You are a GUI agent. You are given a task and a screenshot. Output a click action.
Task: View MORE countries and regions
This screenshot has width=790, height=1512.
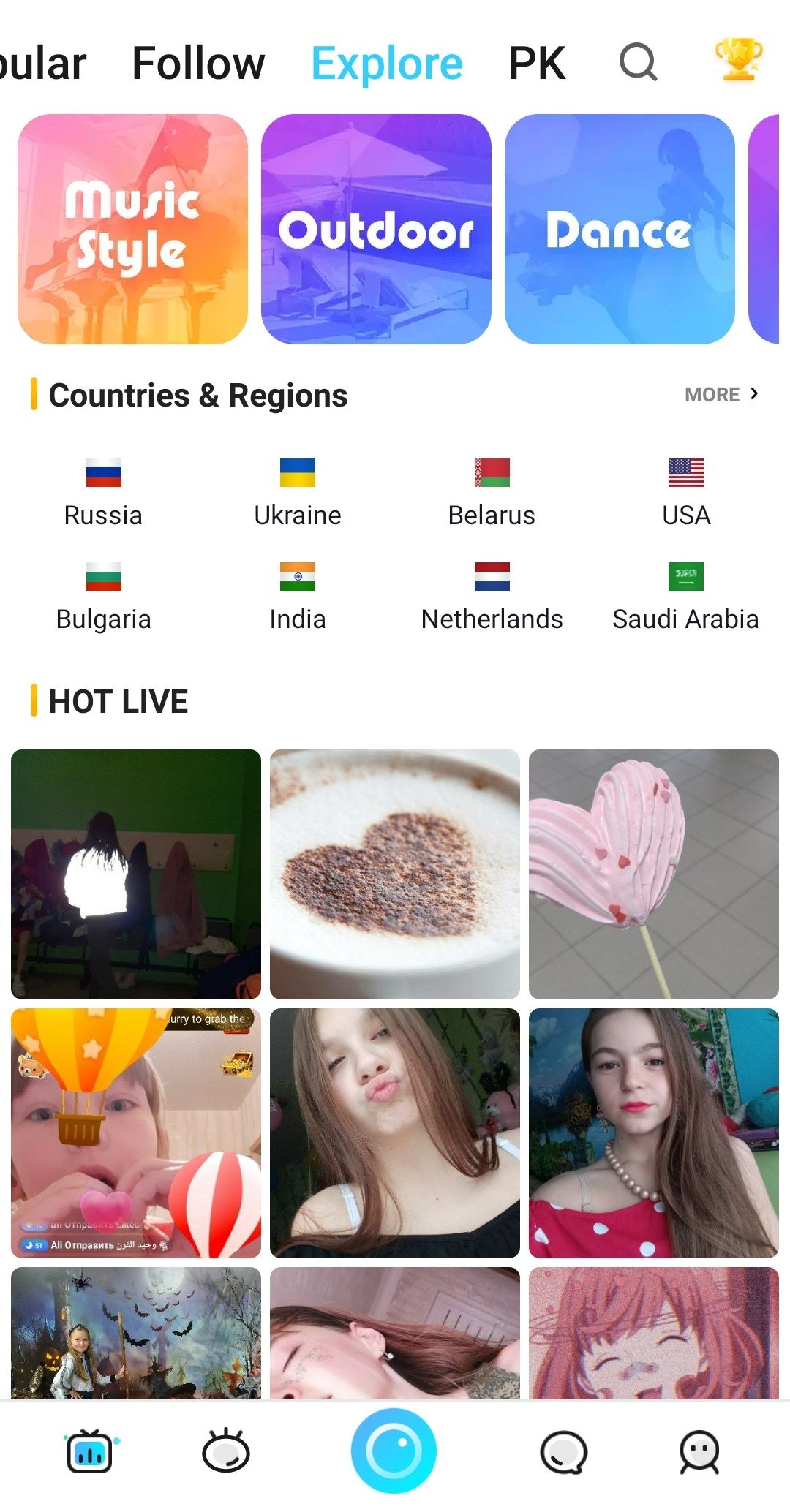722,395
